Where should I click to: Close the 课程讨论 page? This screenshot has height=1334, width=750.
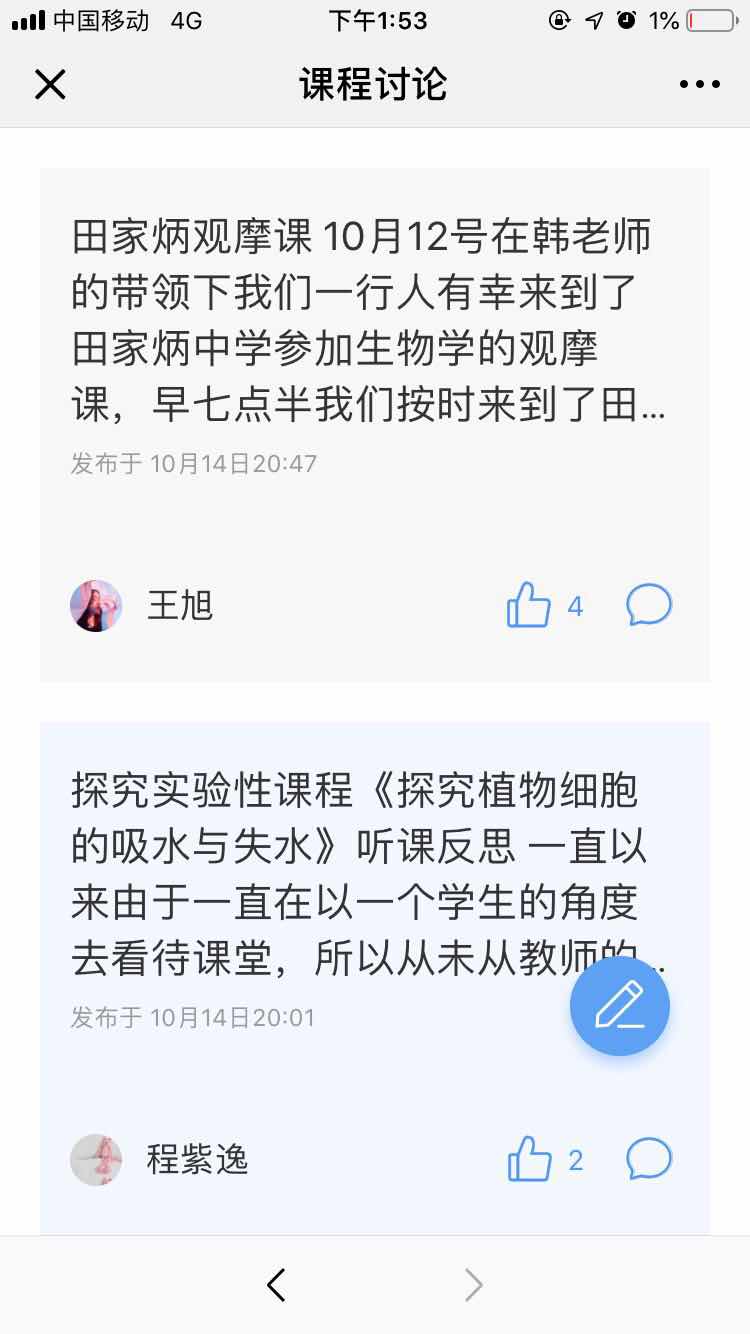50,85
